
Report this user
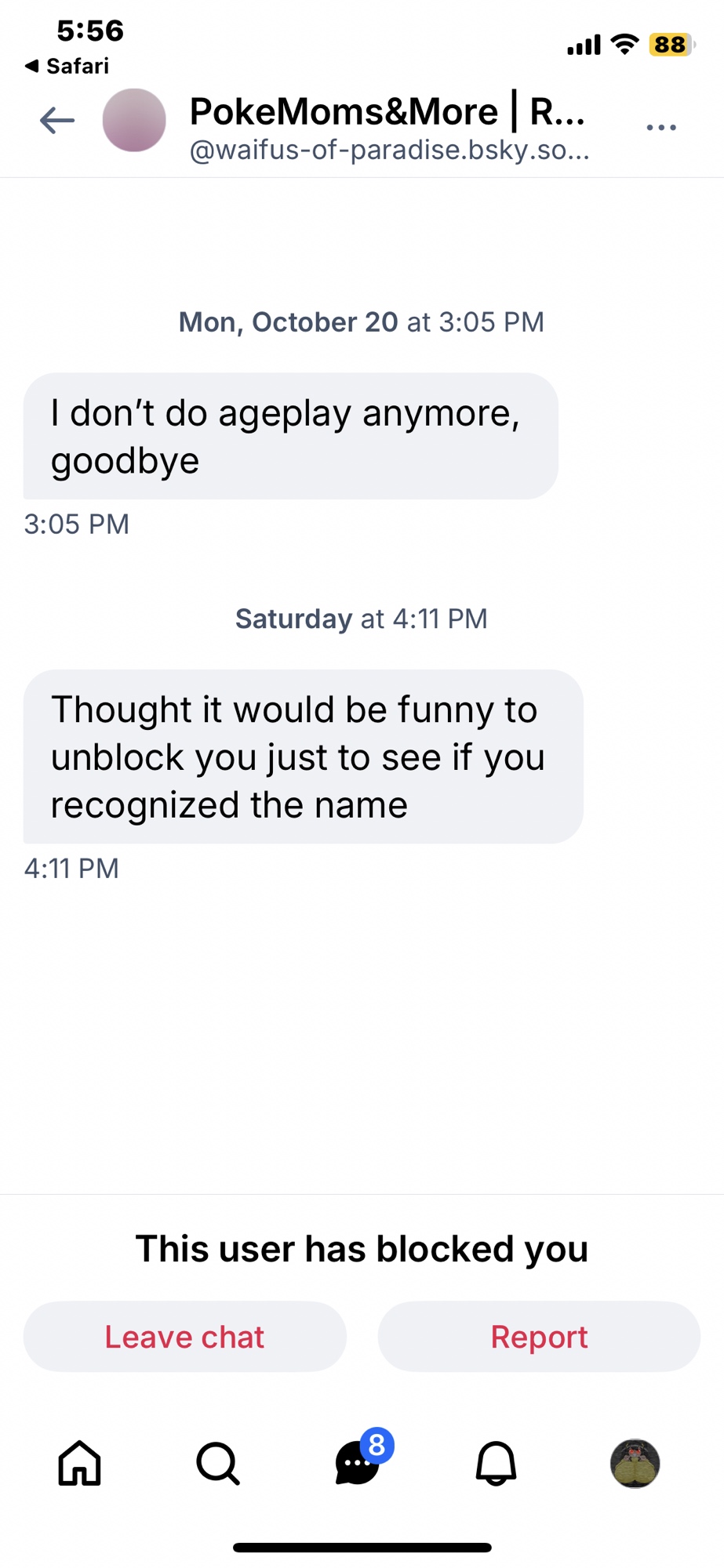click(539, 1337)
